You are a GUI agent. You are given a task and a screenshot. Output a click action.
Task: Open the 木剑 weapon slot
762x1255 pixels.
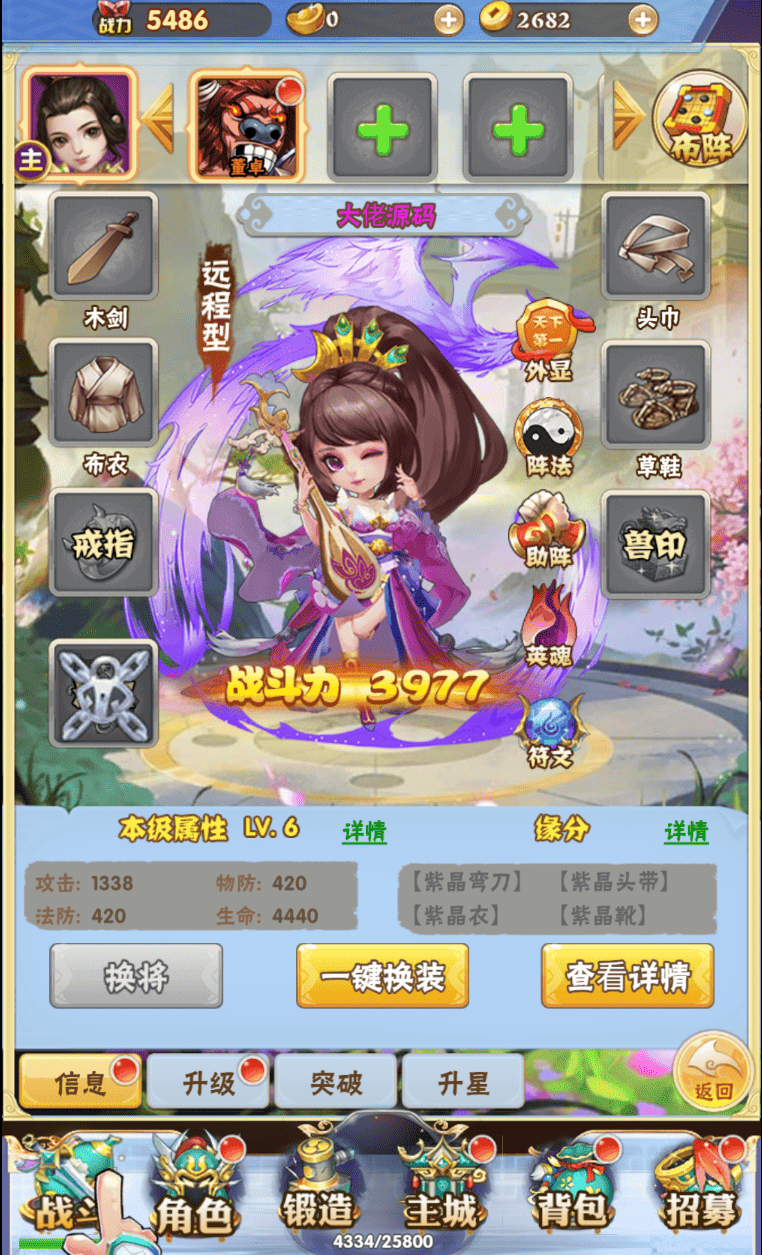104,247
